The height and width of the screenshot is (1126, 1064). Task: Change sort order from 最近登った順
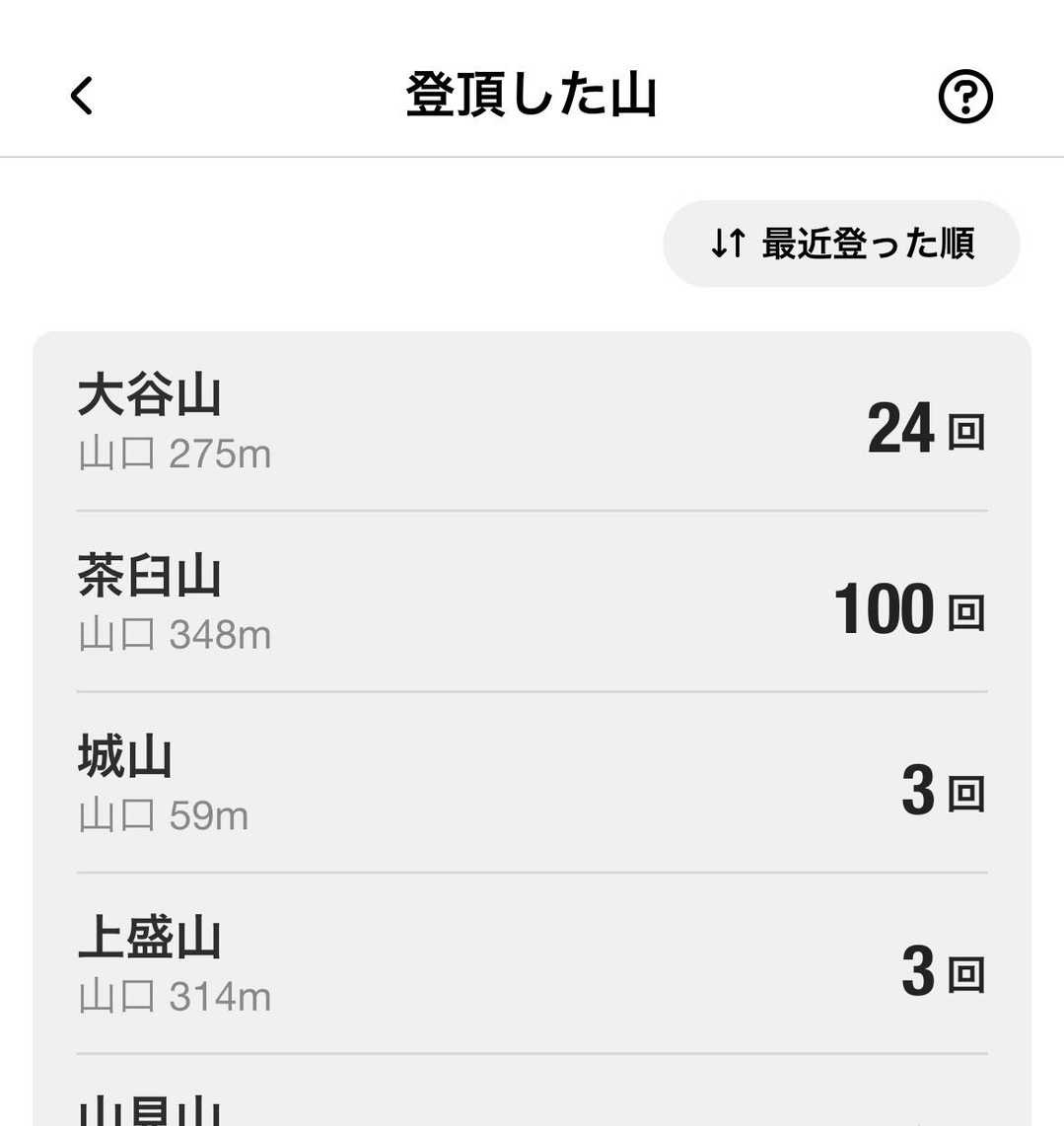click(841, 244)
